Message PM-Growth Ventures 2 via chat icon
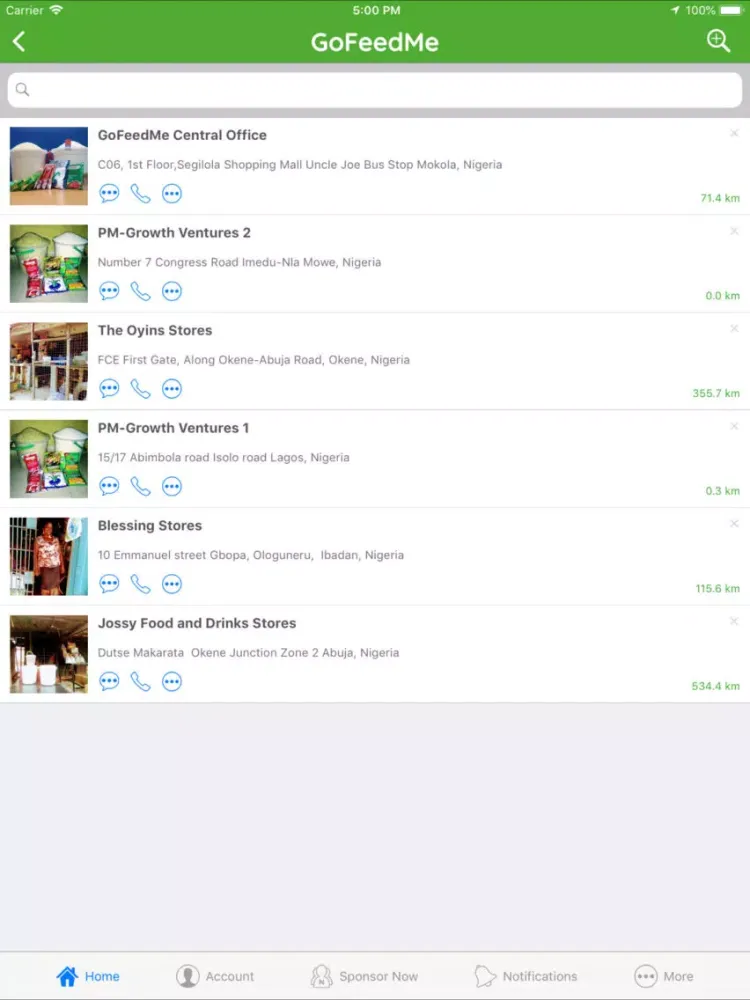750x1000 pixels. coord(109,291)
